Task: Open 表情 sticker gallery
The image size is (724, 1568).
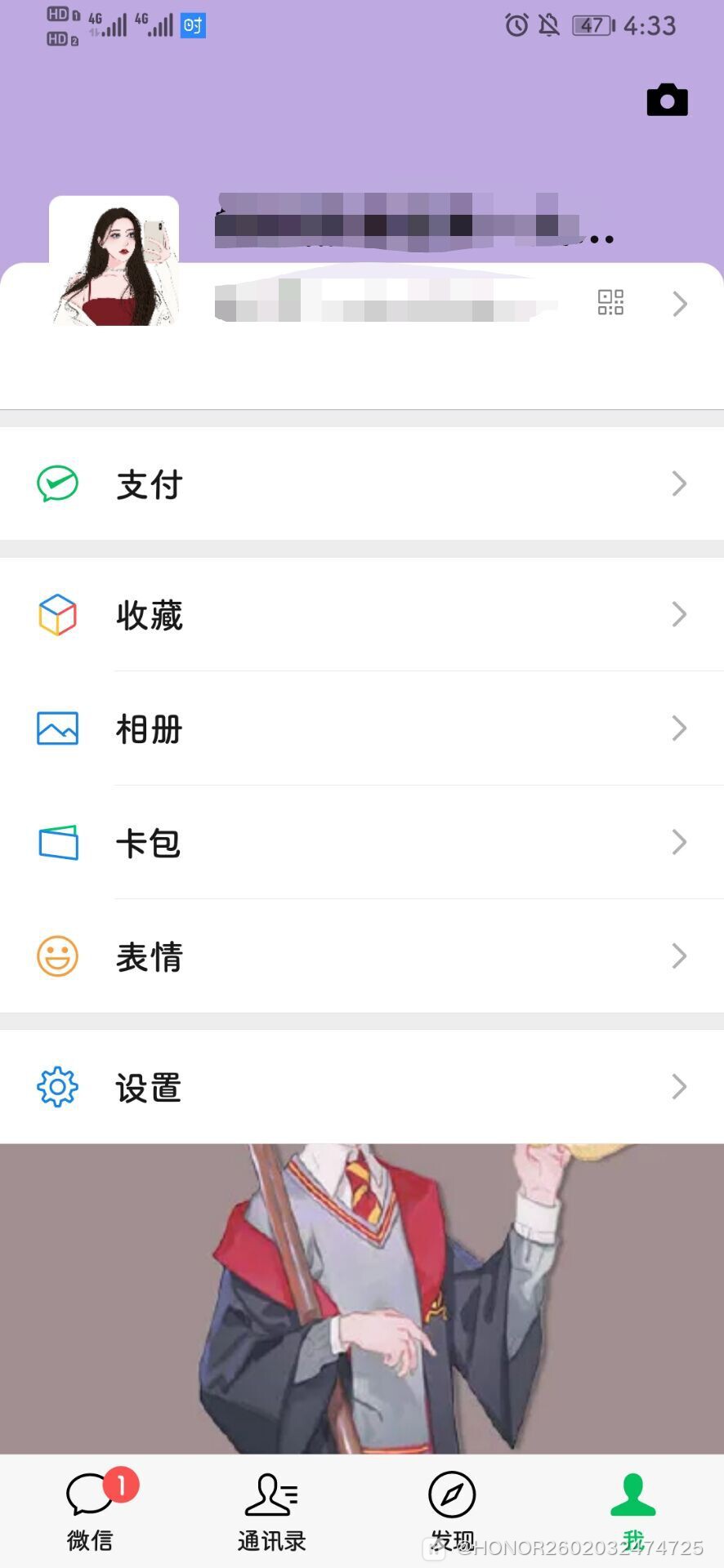Action: click(x=362, y=956)
